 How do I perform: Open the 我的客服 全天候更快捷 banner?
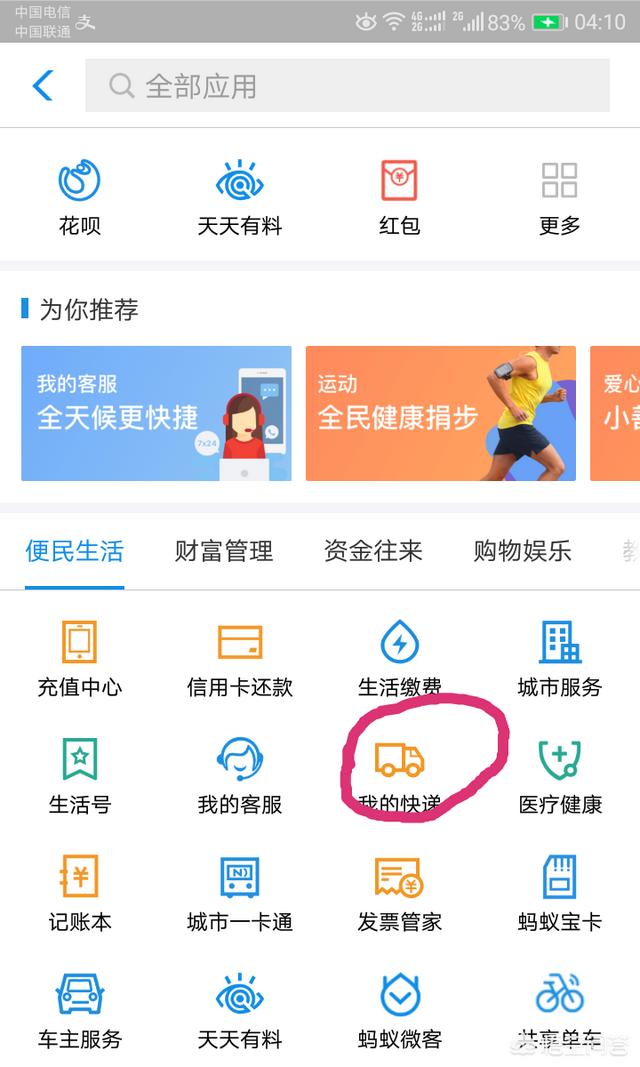coord(156,413)
